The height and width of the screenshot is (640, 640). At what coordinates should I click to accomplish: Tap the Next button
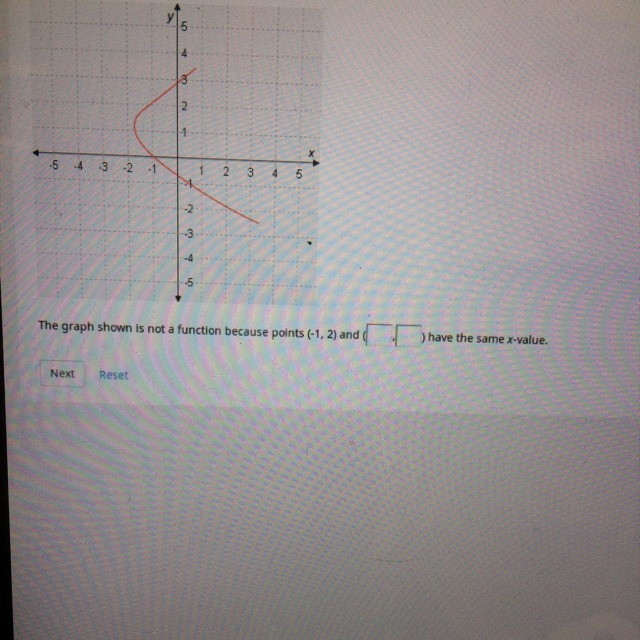click(x=62, y=373)
